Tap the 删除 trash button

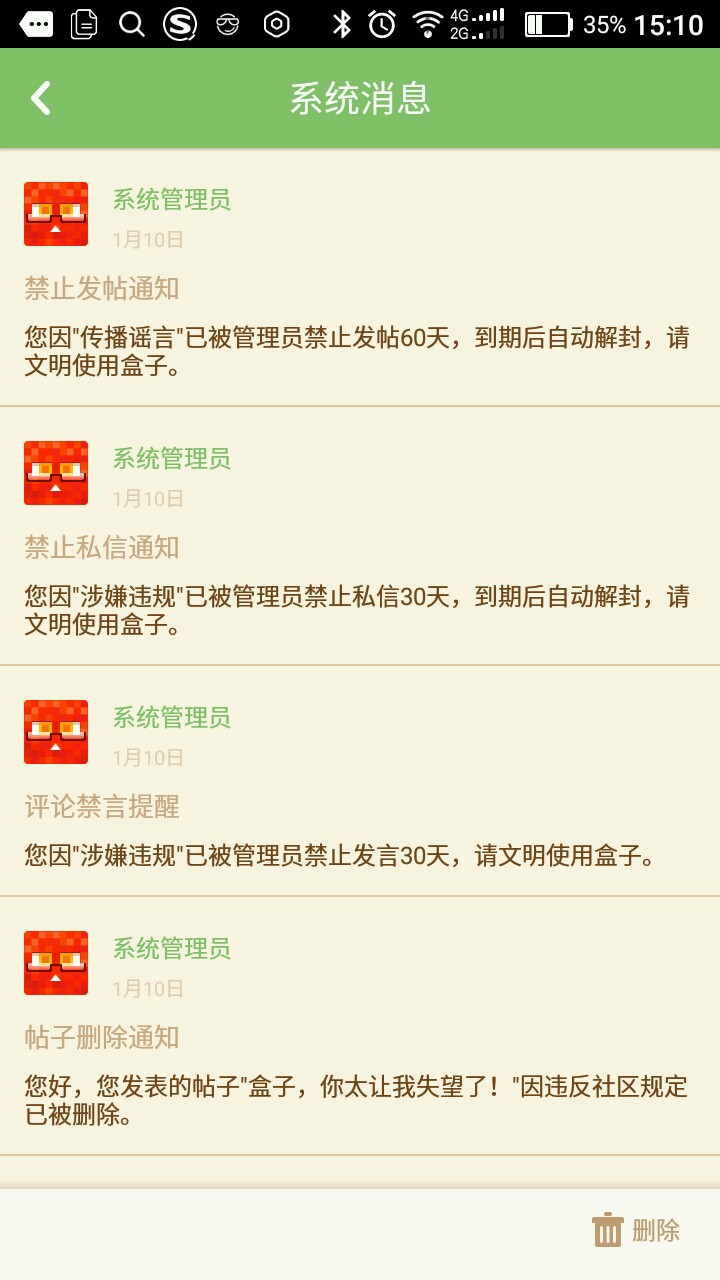[x=636, y=1230]
